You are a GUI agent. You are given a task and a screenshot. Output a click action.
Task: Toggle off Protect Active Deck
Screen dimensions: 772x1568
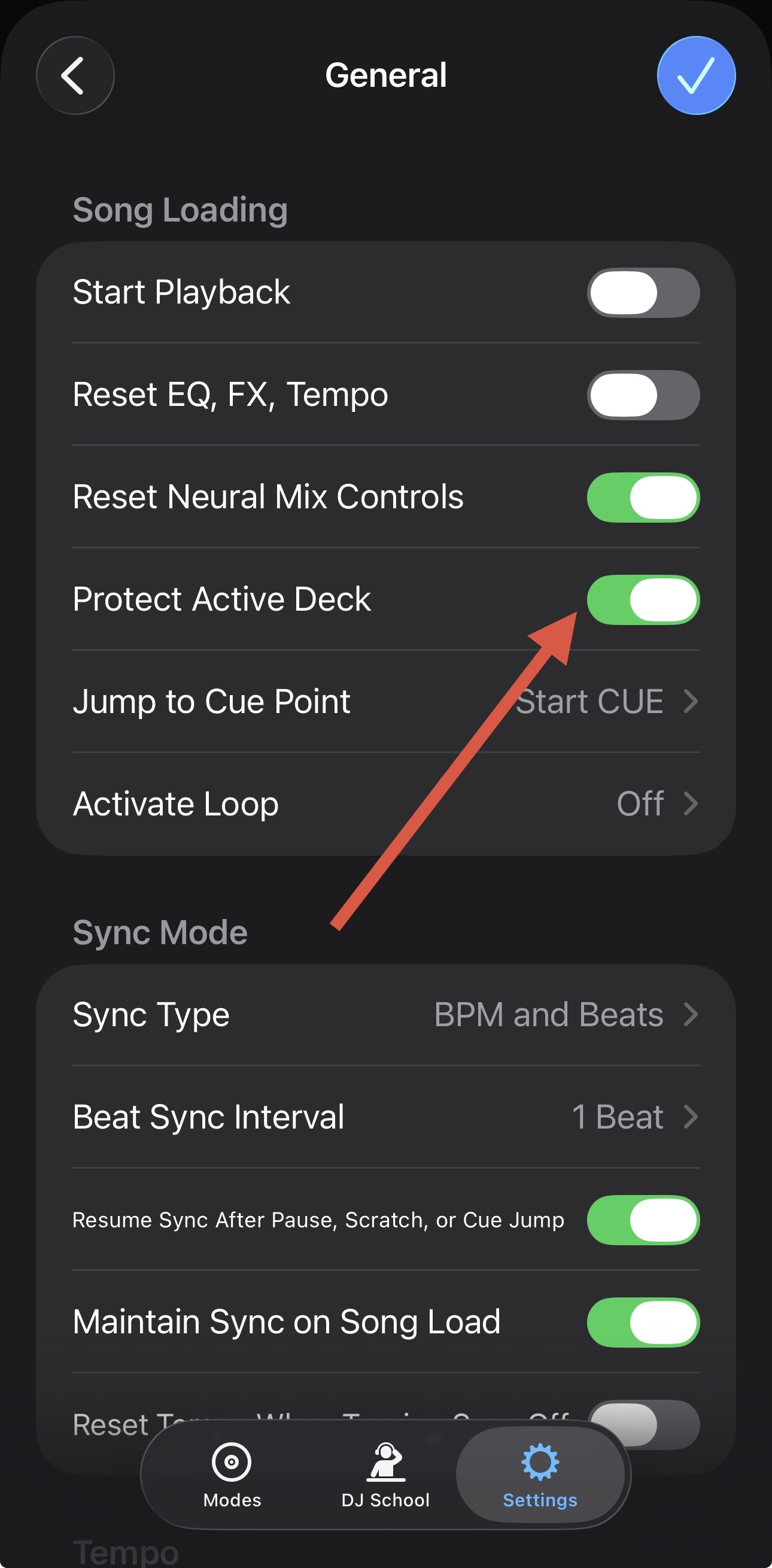(642, 599)
